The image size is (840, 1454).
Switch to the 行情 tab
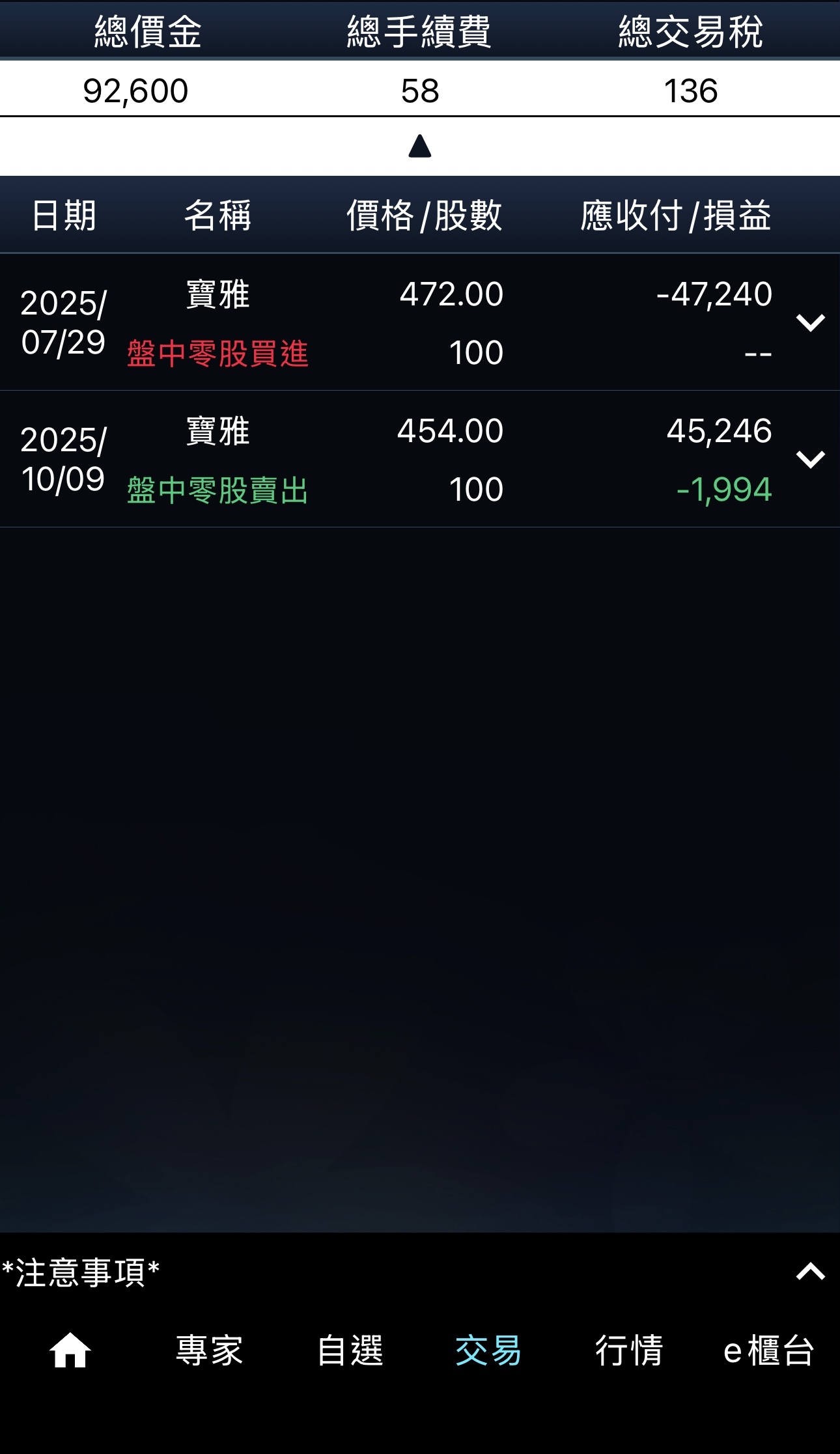pyautogui.click(x=628, y=1350)
